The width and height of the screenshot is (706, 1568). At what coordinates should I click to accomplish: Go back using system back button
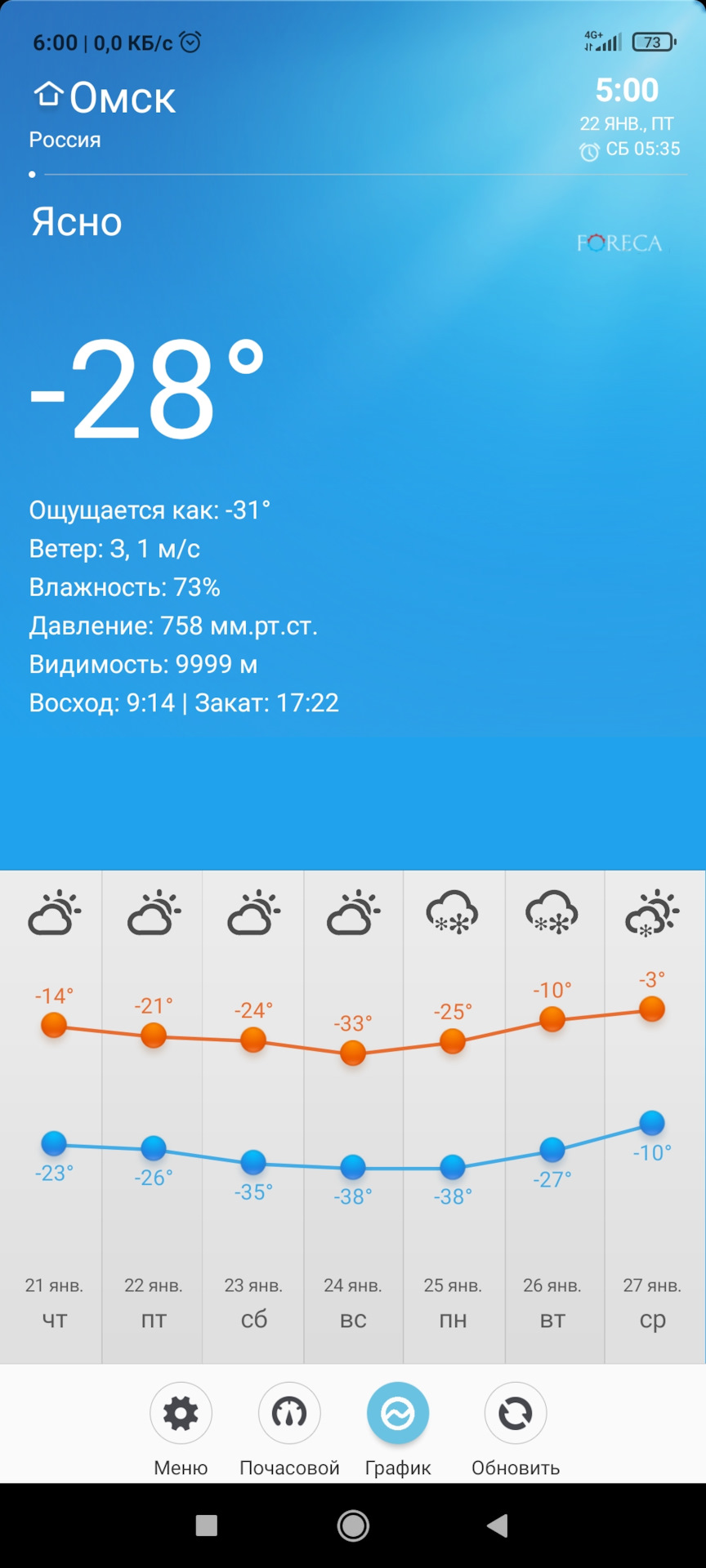[x=498, y=1526]
